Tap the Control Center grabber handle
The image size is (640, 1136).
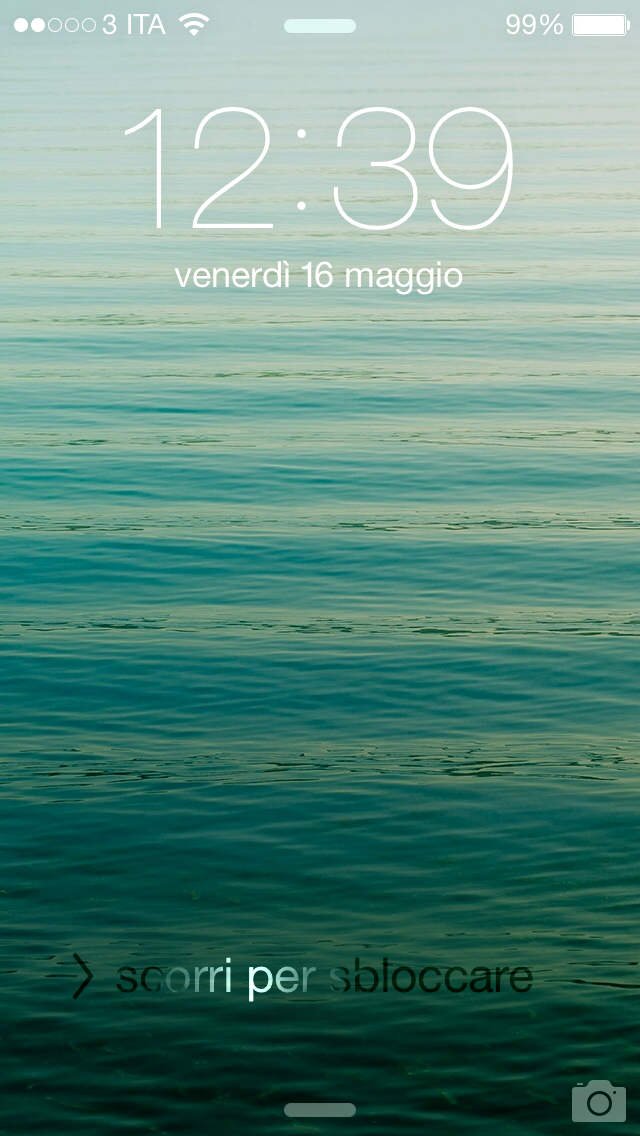pyautogui.click(x=320, y=1110)
